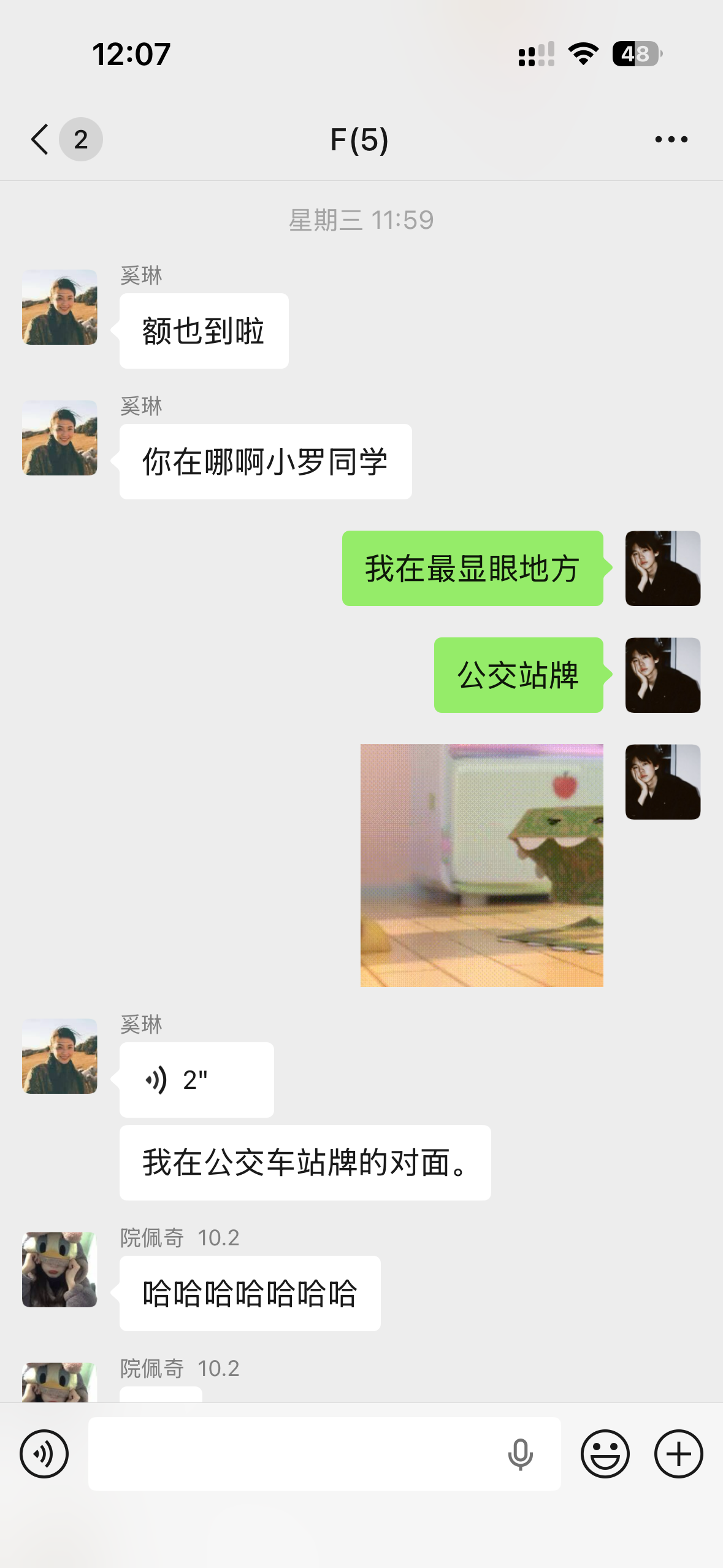View the sent cartoon image
Screen dimensions: 723x1568
click(481, 865)
